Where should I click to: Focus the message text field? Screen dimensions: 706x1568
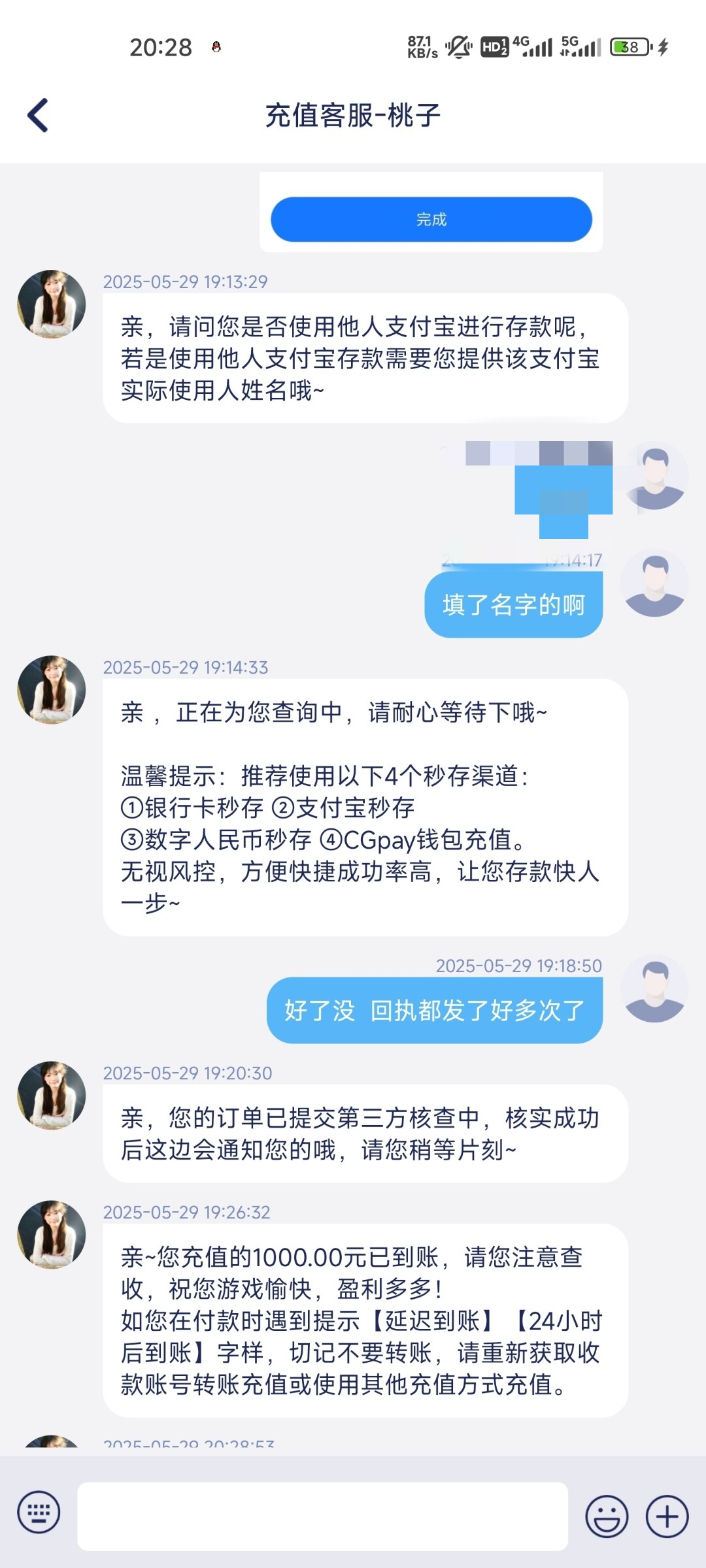pos(322,1516)
